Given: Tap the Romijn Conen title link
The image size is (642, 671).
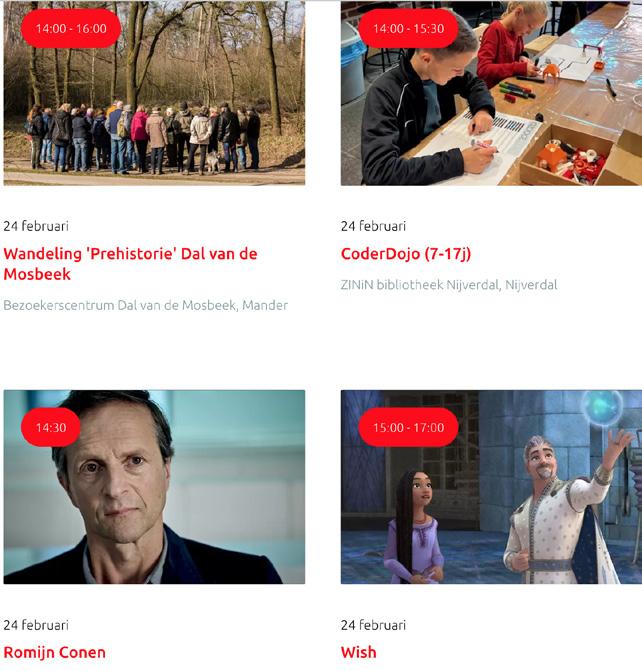Looking at the screenshot, I should 54,653.
